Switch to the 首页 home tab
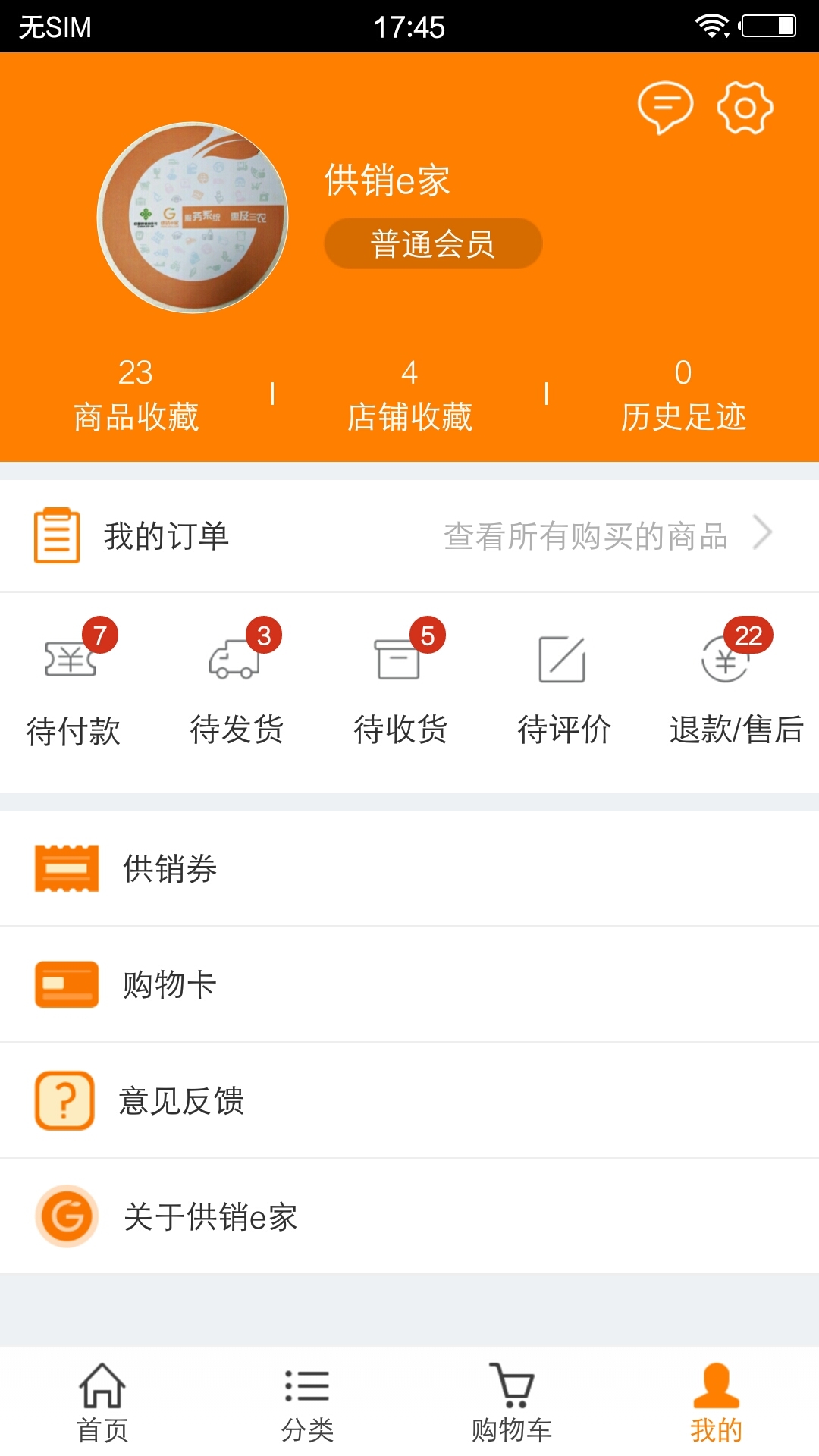 tap(102, 1403)
